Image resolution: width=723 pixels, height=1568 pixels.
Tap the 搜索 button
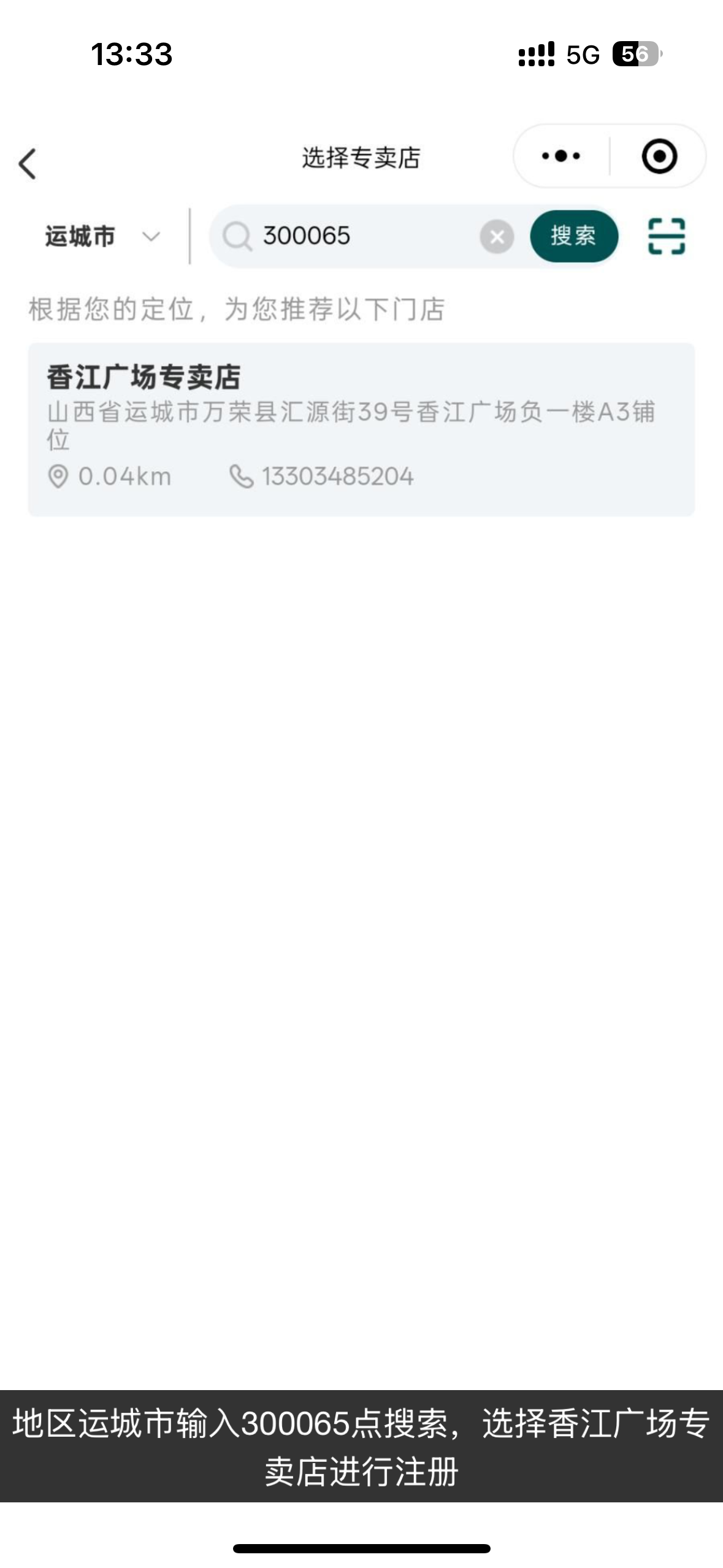573,236
